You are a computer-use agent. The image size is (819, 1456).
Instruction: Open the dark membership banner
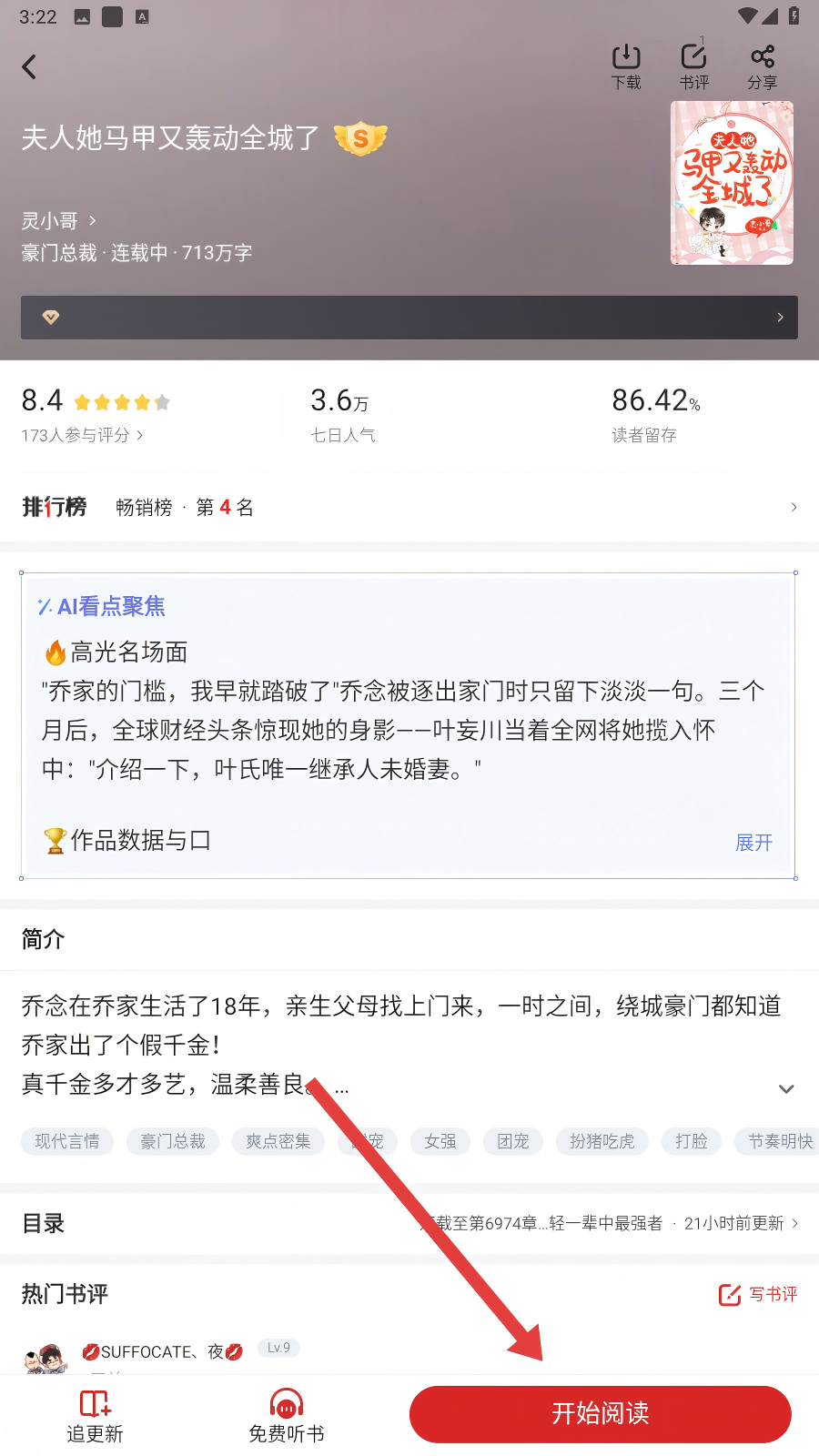(x=409, y=318)
